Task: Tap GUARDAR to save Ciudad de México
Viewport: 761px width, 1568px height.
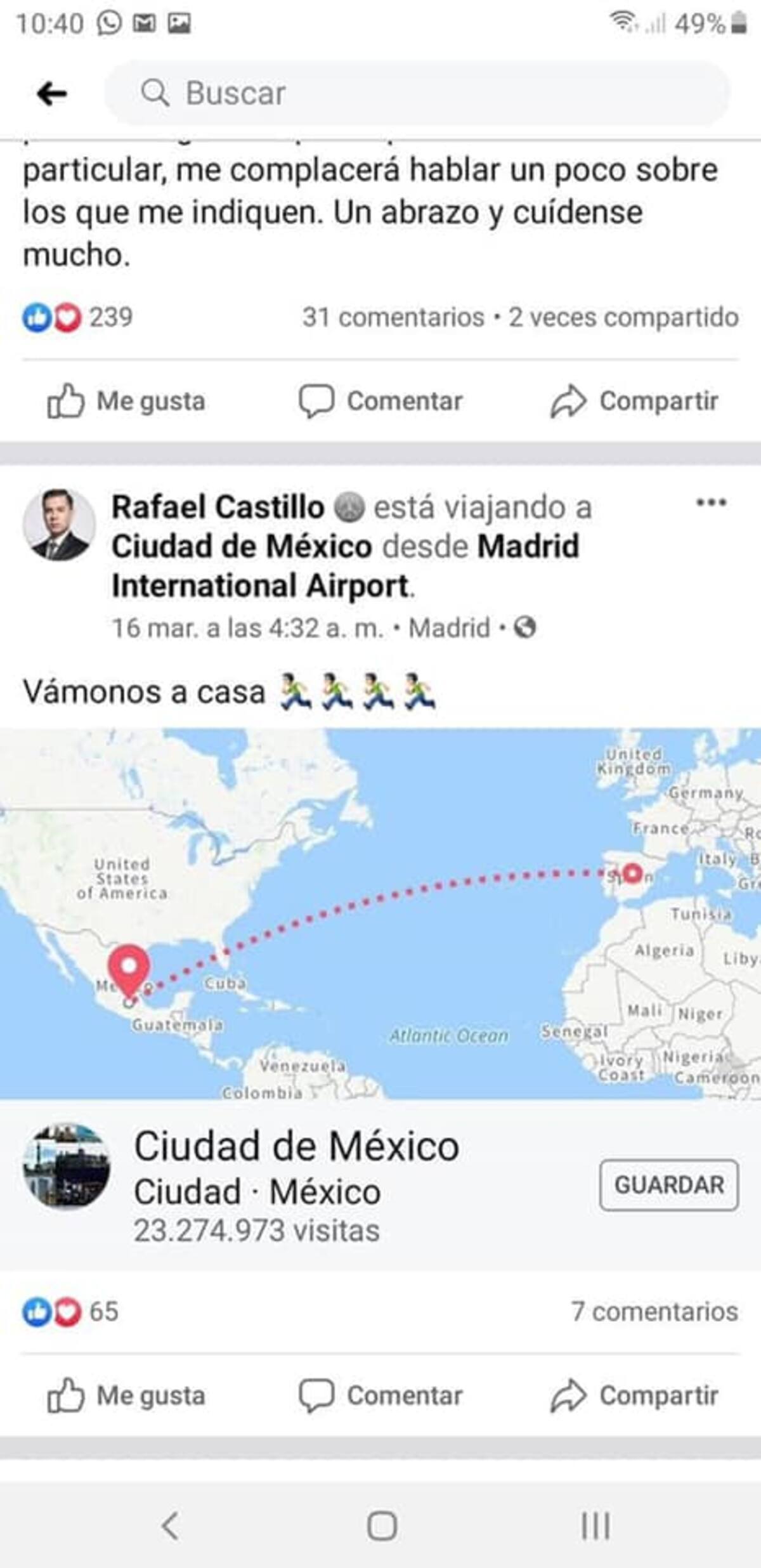Action: tap(669, 1185)
